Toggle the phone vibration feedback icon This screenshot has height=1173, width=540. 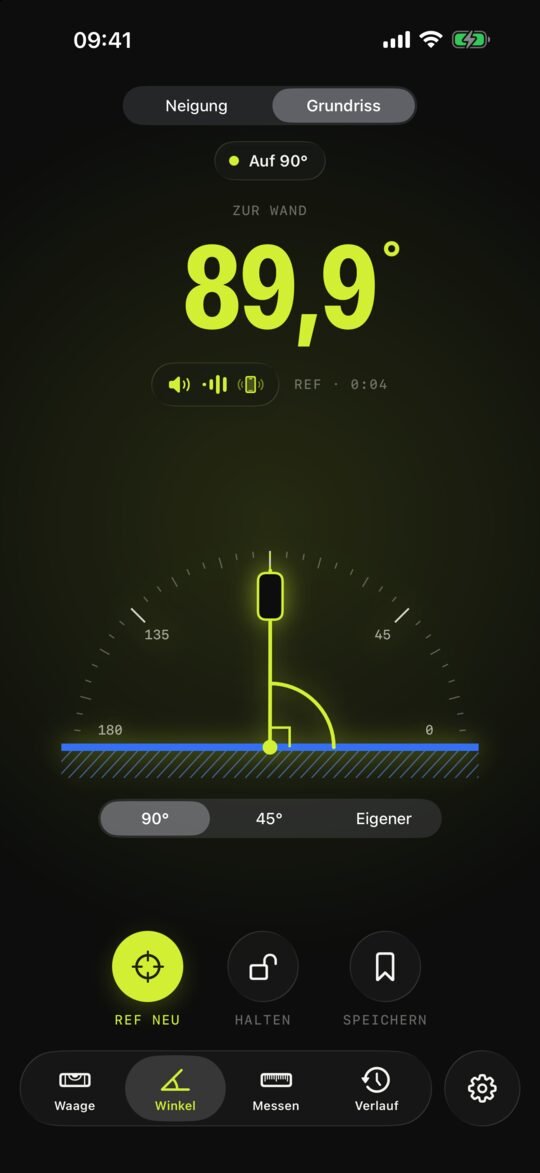(251, 385)
